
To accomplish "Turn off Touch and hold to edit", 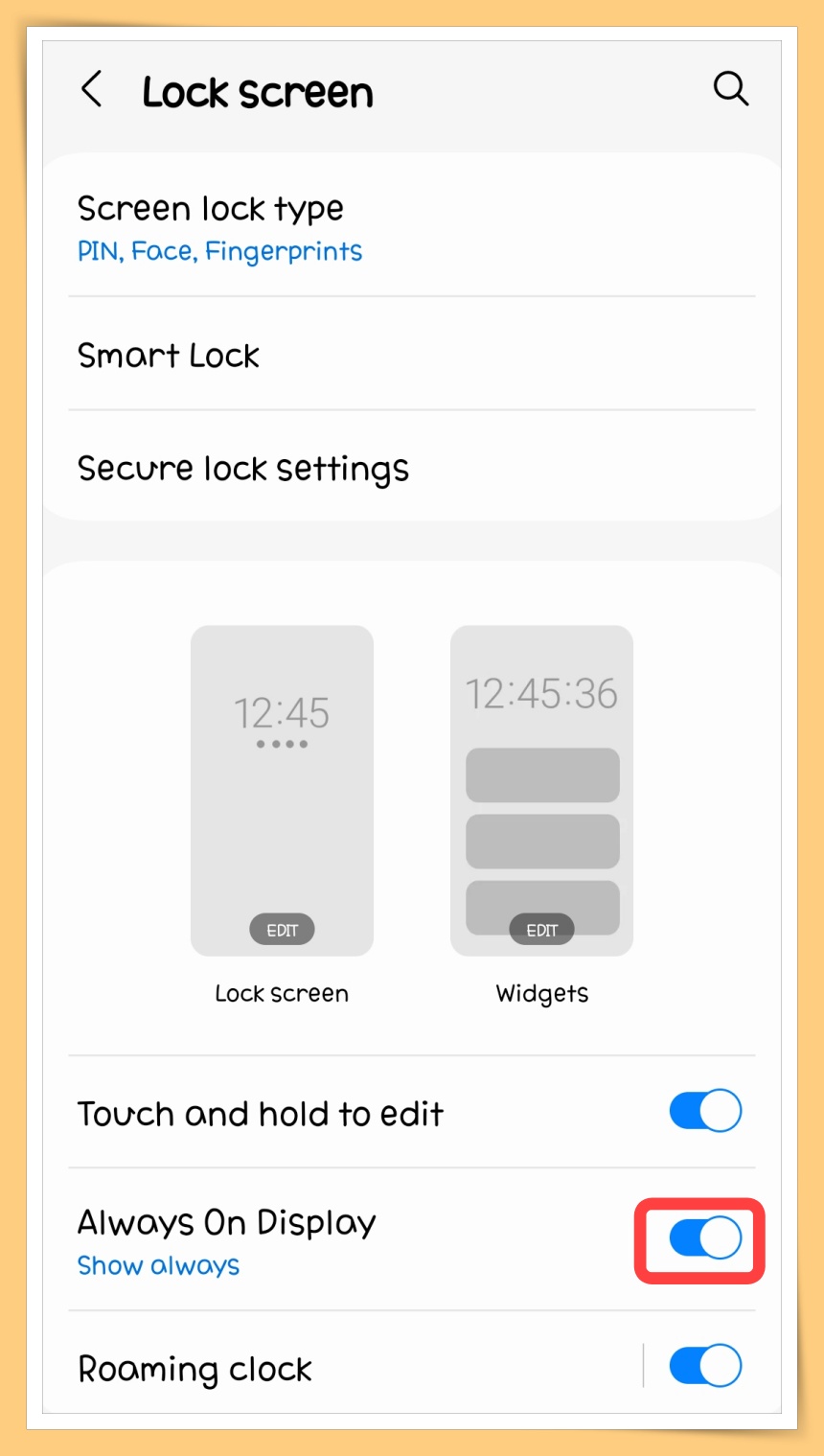I will click(x=705, y=1112).
